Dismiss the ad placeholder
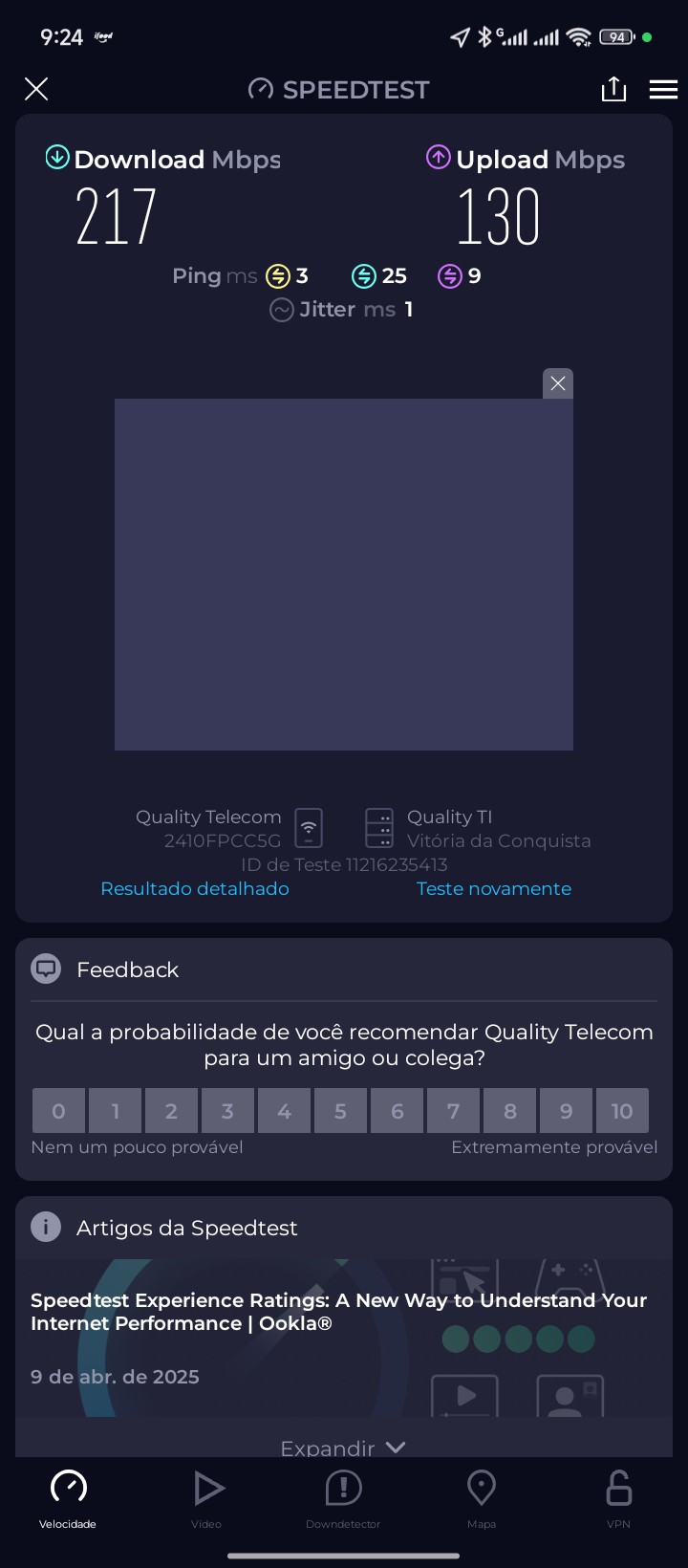 558,383
